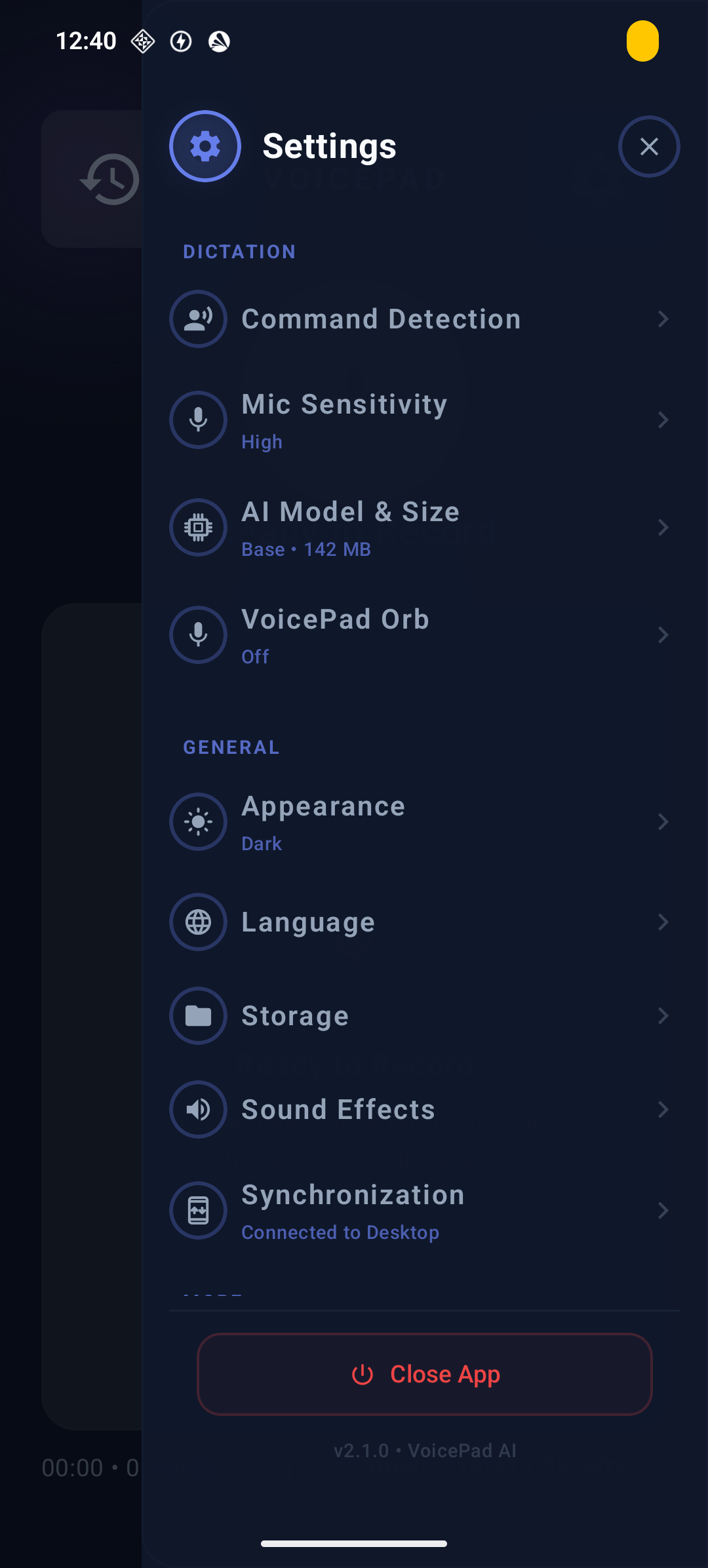Viewport: 708px width, 1568px height.
Task: Click the Language globe icon
Action: [x=198, y=922]
